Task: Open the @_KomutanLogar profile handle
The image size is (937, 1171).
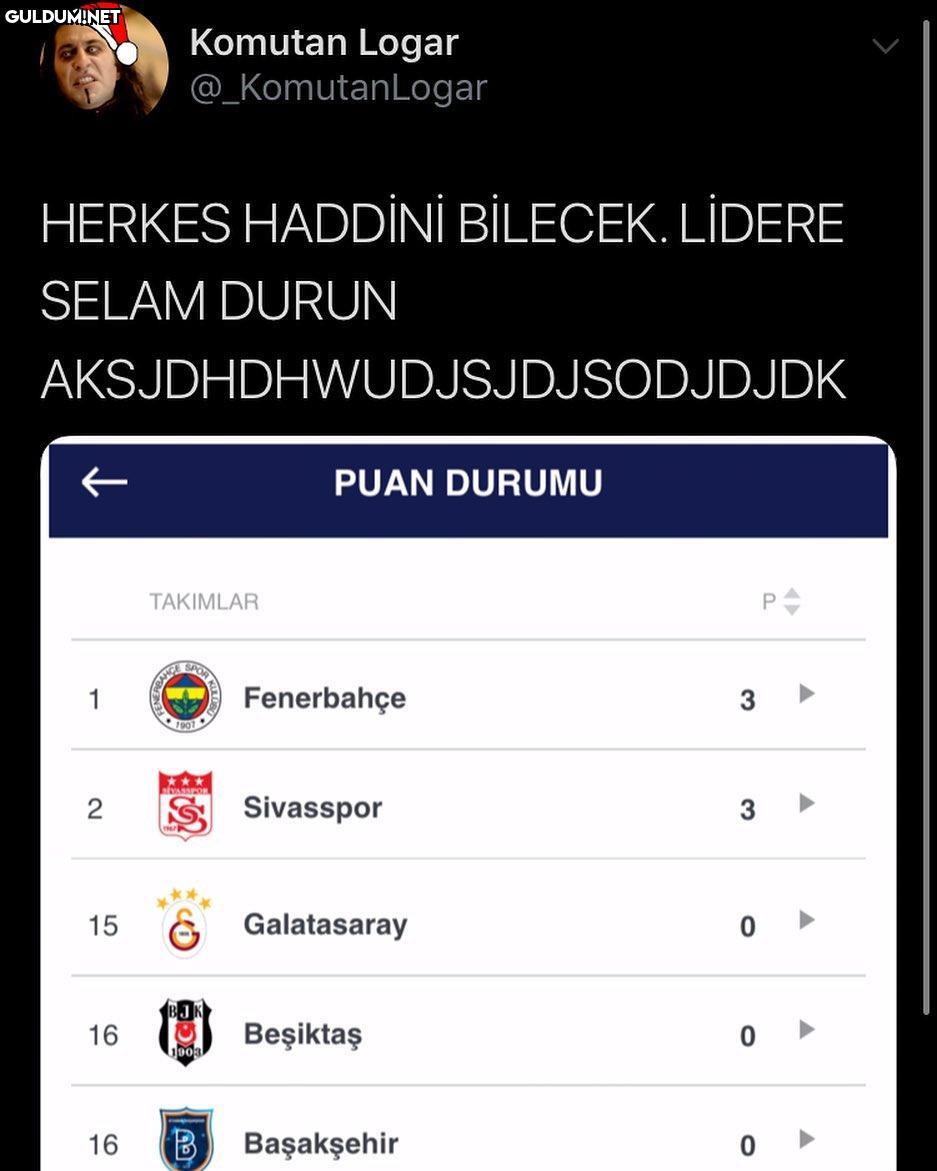Action: coord(338,89)
